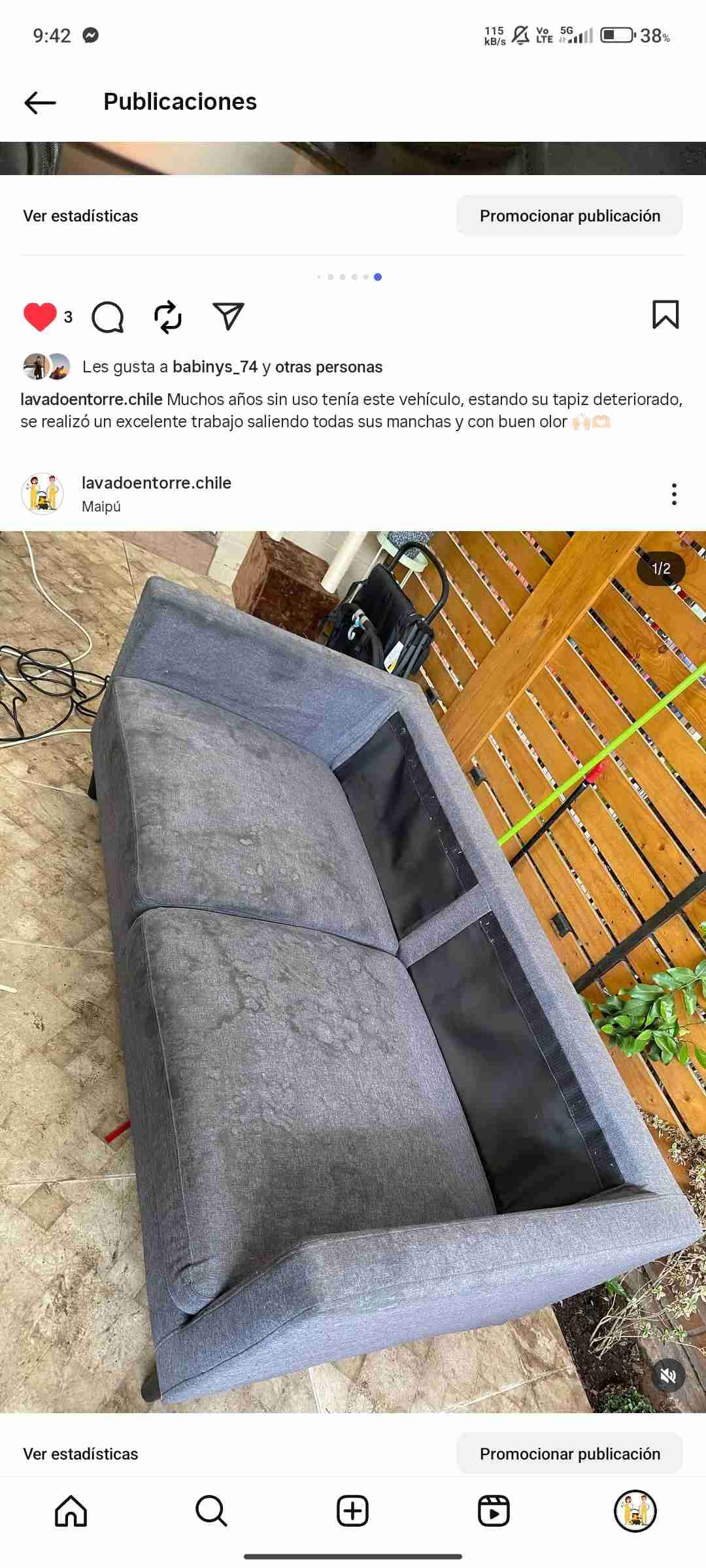
Task: Open lavadoentorre.chile profile from sofa post header
Action: coord(156,483)
